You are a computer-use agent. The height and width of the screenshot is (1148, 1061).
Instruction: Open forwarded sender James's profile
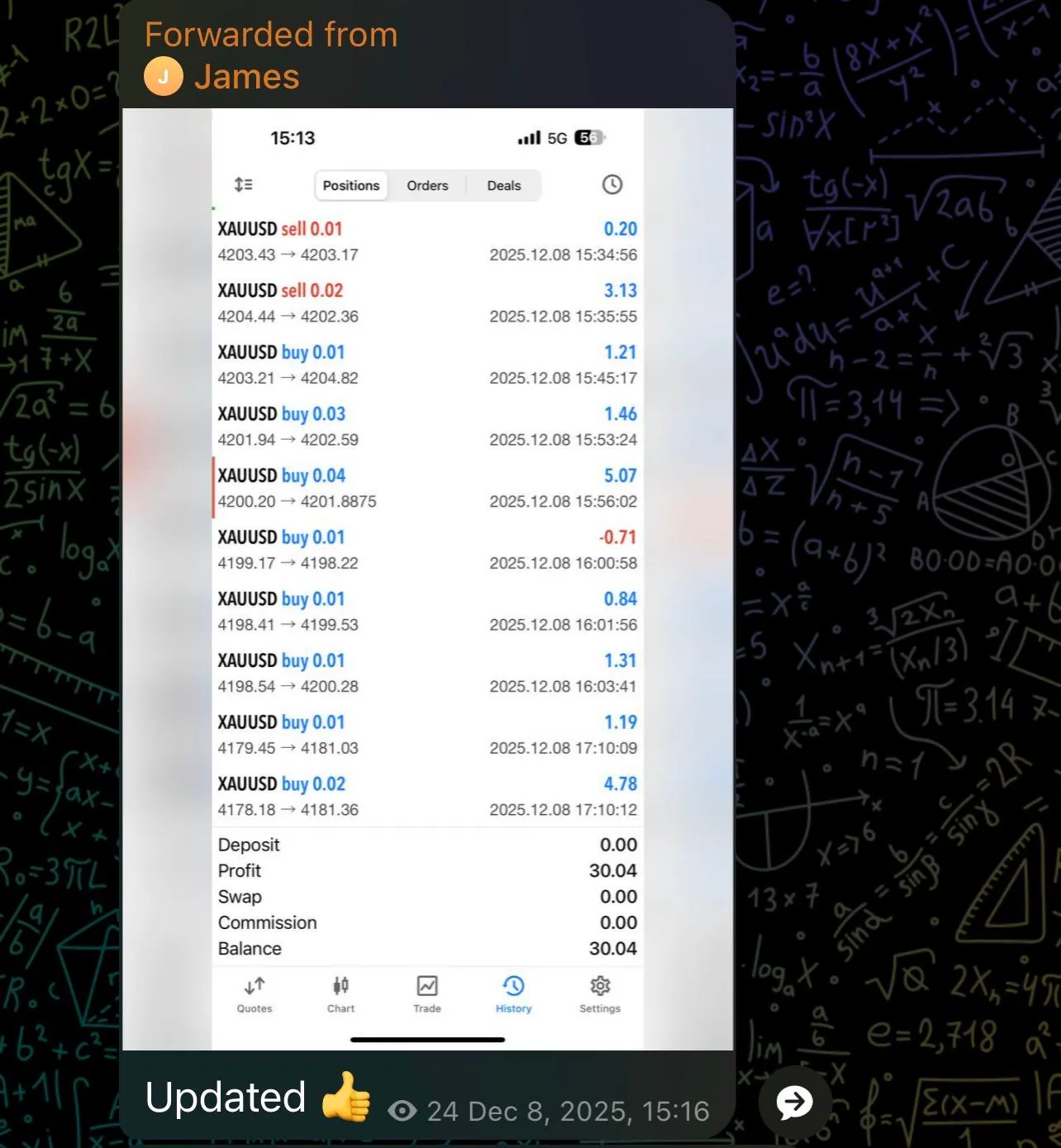(246, 77)
